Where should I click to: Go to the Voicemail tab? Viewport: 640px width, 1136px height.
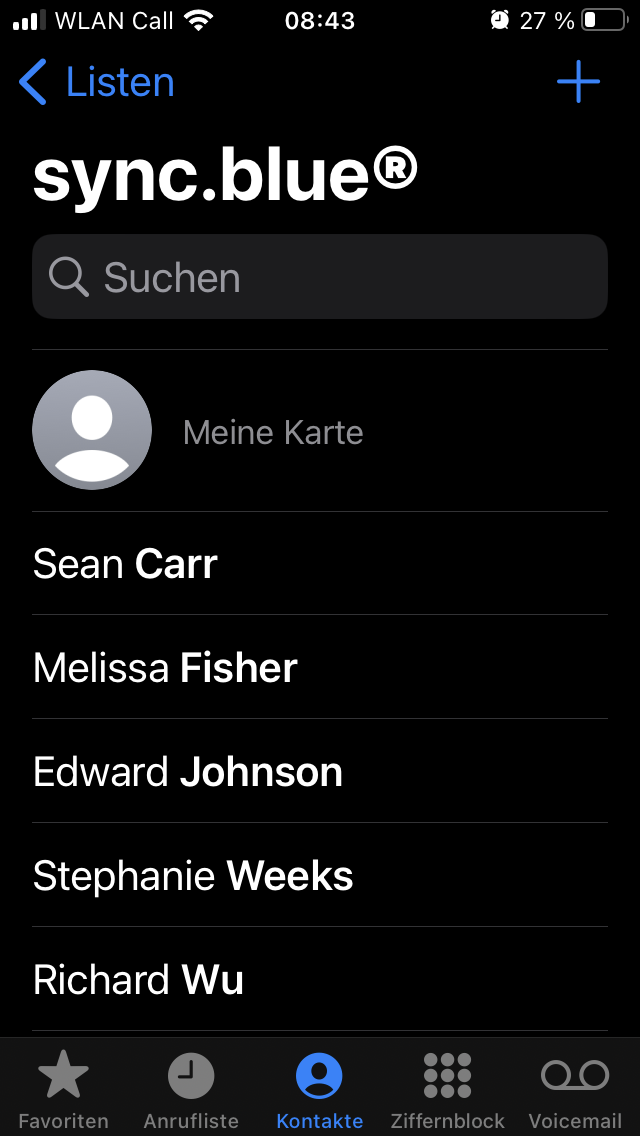575,1088
